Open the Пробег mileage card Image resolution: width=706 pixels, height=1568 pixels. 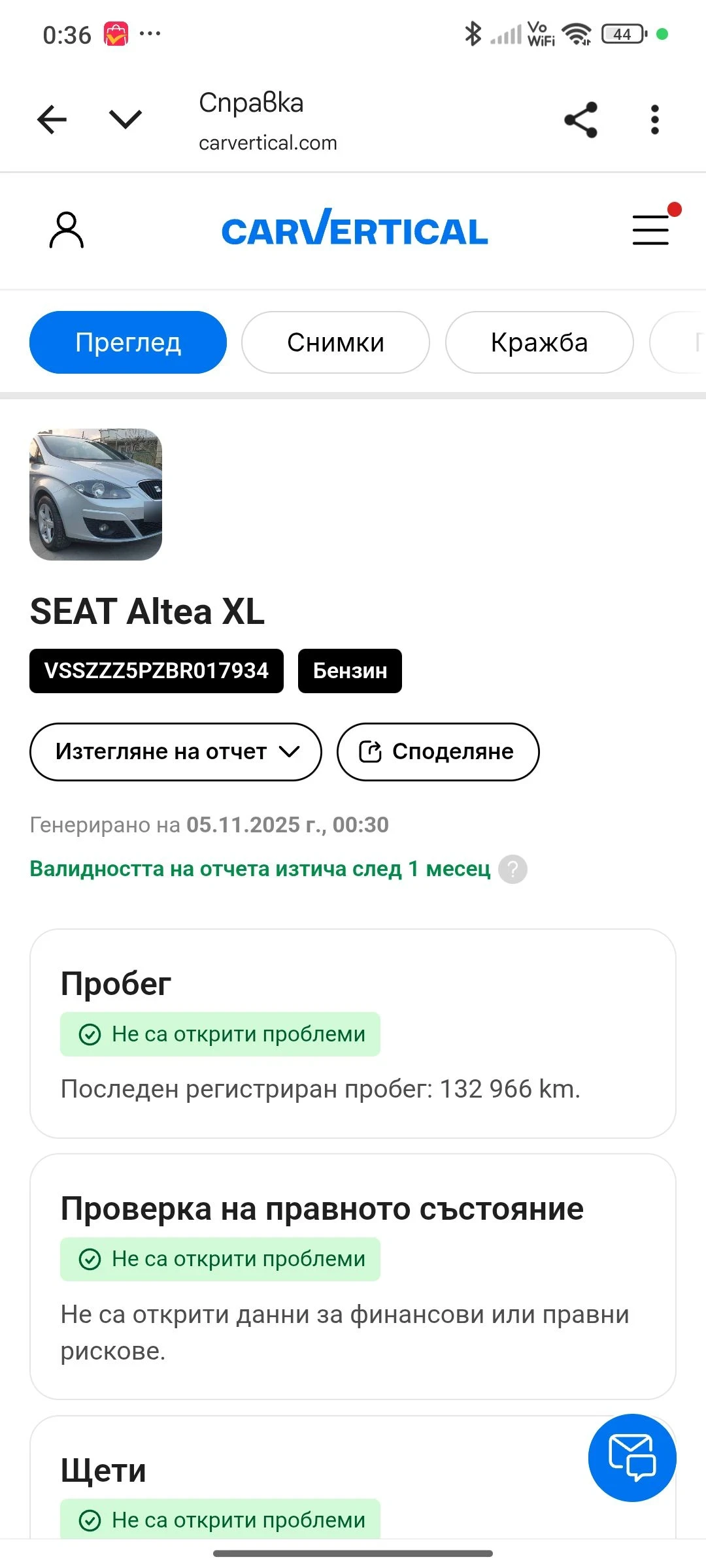pos(353,1034)
